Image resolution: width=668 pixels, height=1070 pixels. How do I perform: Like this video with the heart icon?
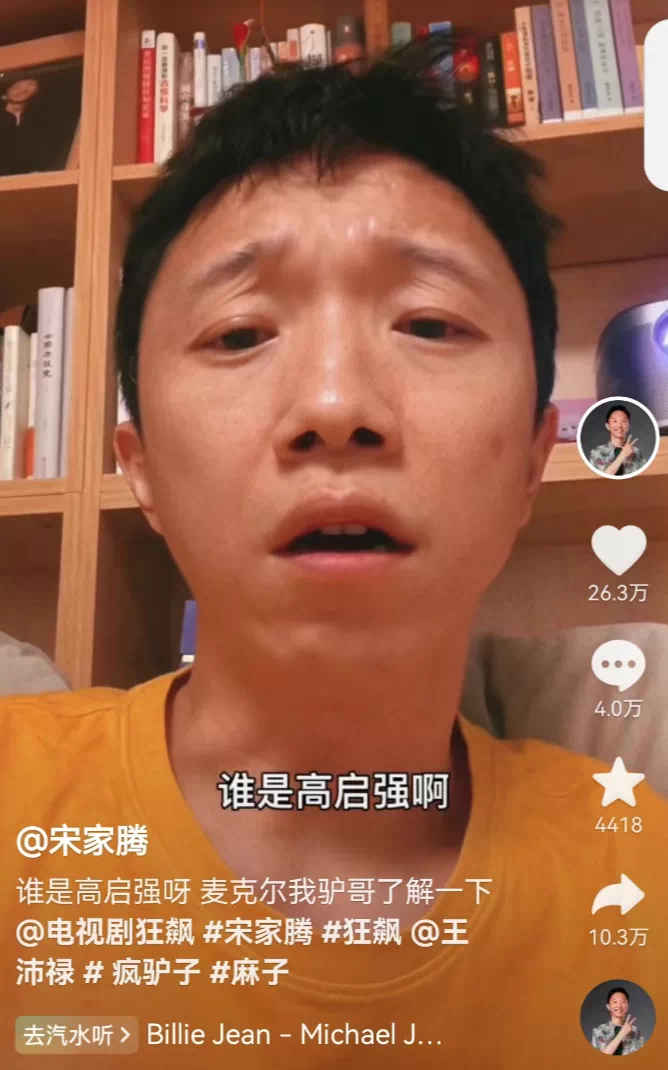click(618, 550)
